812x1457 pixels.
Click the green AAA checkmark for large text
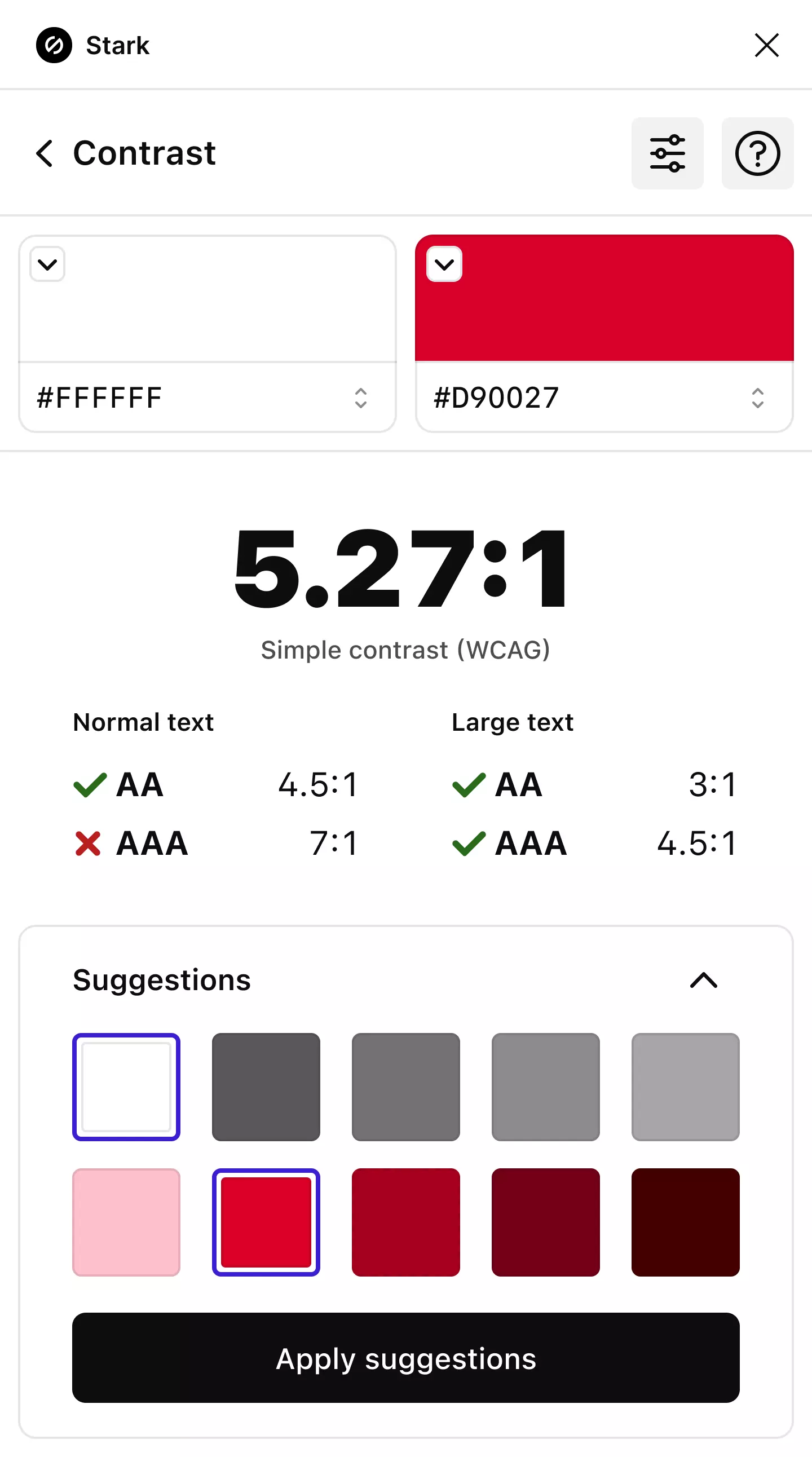[x=468, y=843]
